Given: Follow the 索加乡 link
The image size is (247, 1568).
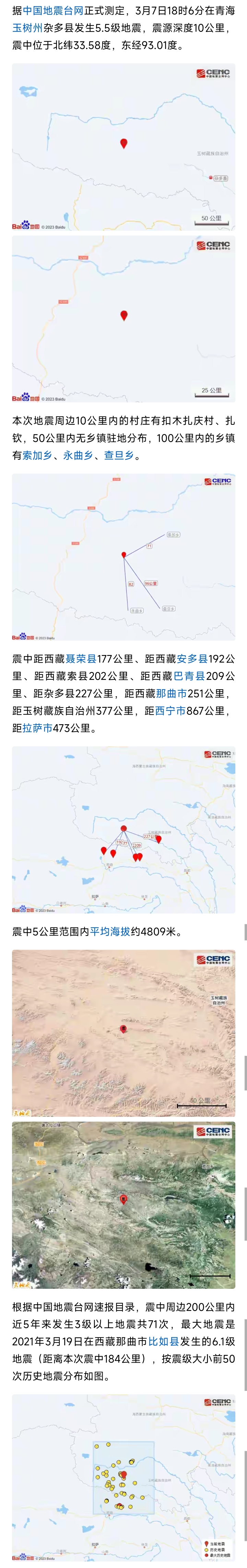Looking at the screenshot, I should 37,455.
